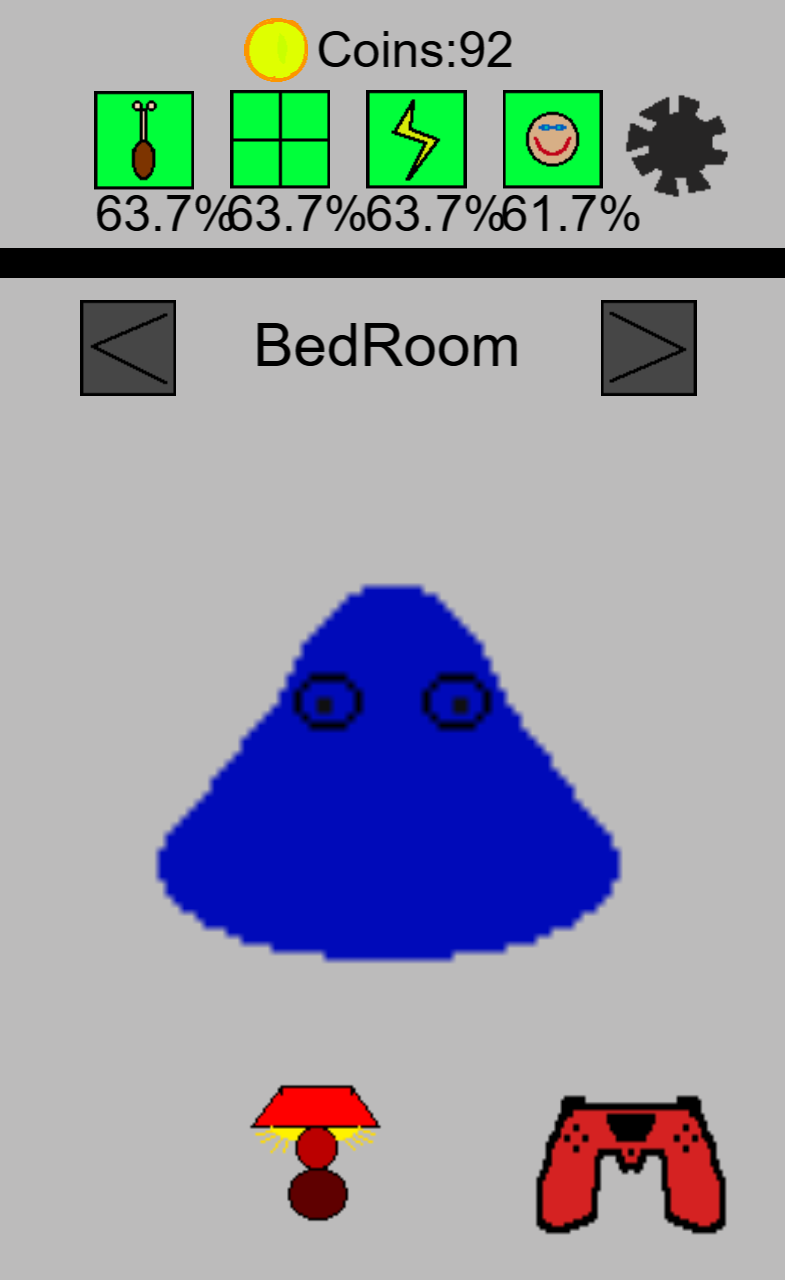The image size is (785, 1280).
Task: Go to the previous room
Action: (128, 348)
